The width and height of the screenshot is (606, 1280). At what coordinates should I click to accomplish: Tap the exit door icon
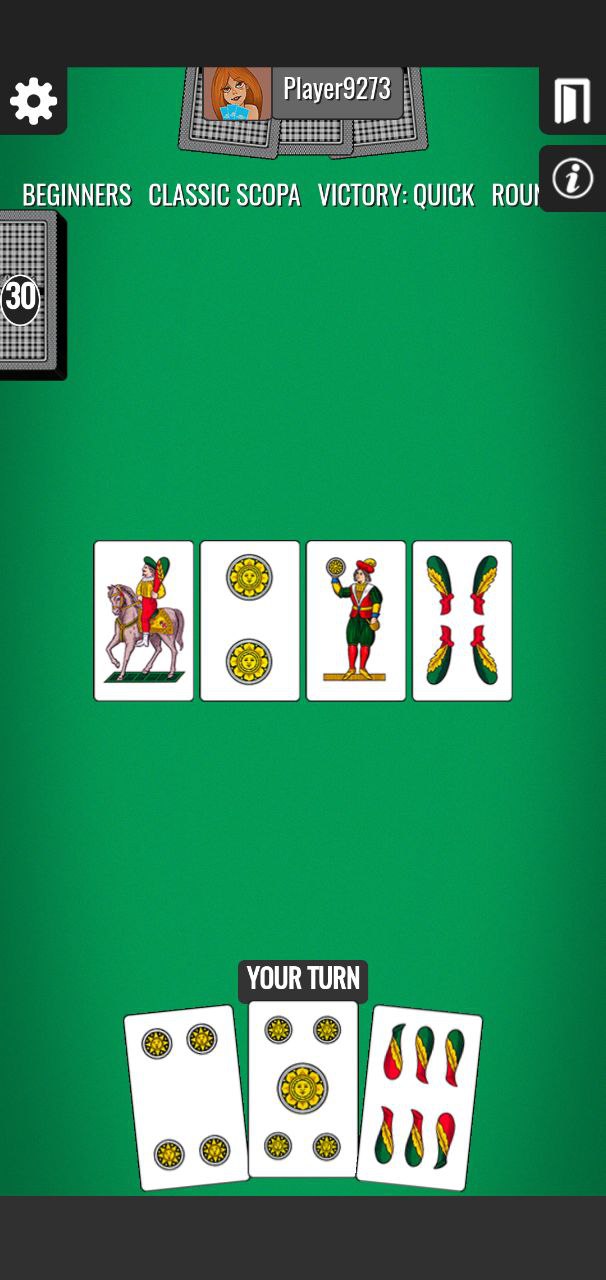(x=572, y=101)
